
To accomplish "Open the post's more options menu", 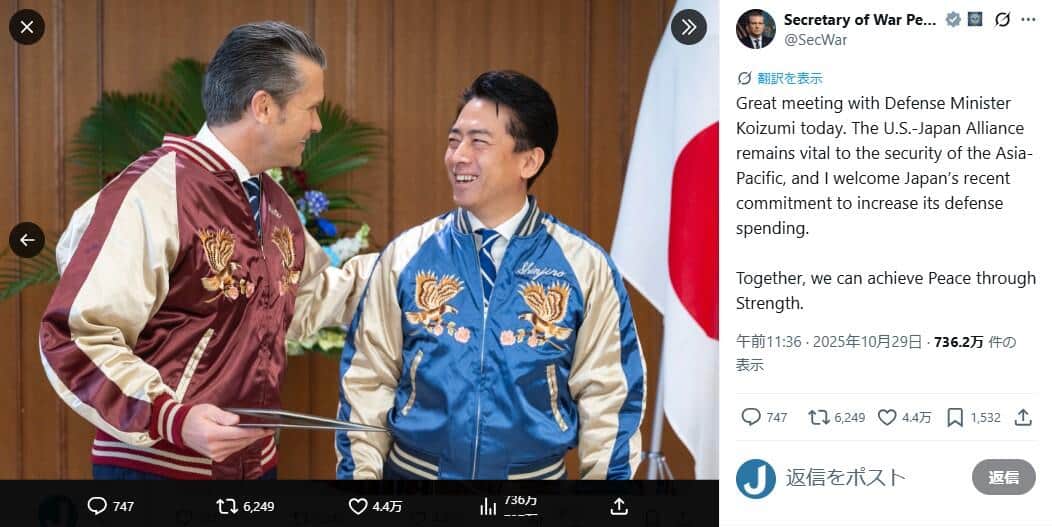I will click(x=1031, y=20).
